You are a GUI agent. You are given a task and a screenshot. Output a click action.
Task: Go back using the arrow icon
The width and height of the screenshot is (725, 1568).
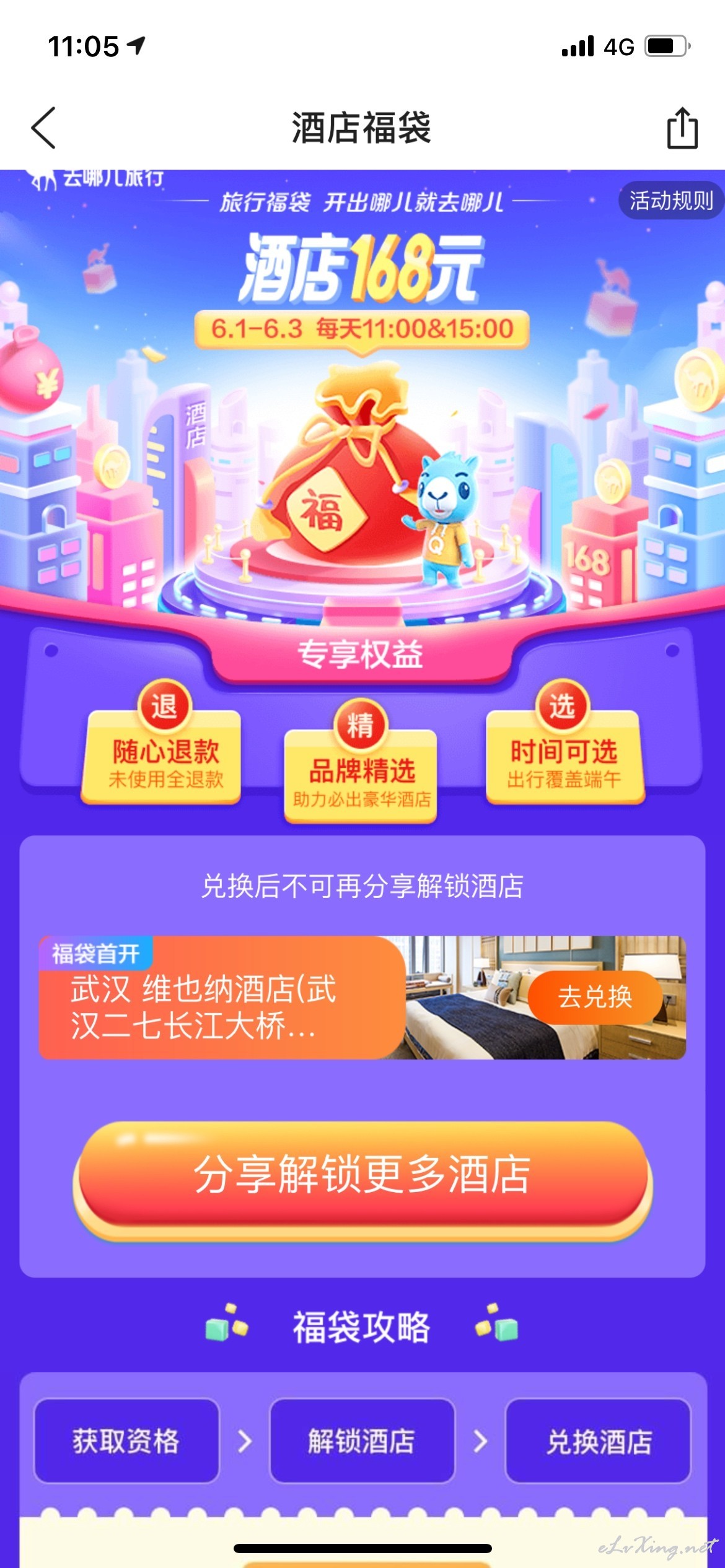click(43, 128)
